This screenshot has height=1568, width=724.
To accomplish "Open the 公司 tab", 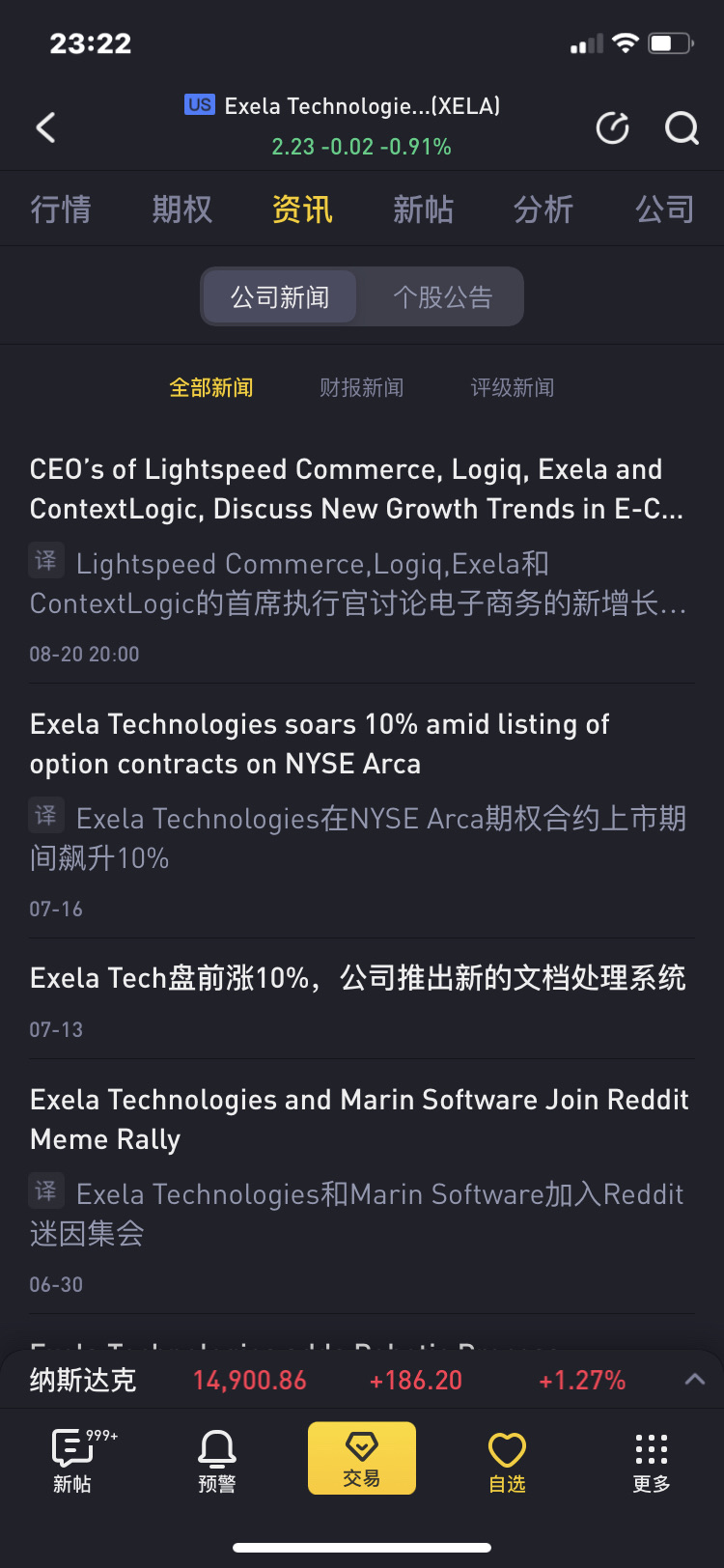I will click(x=664, y=209).
